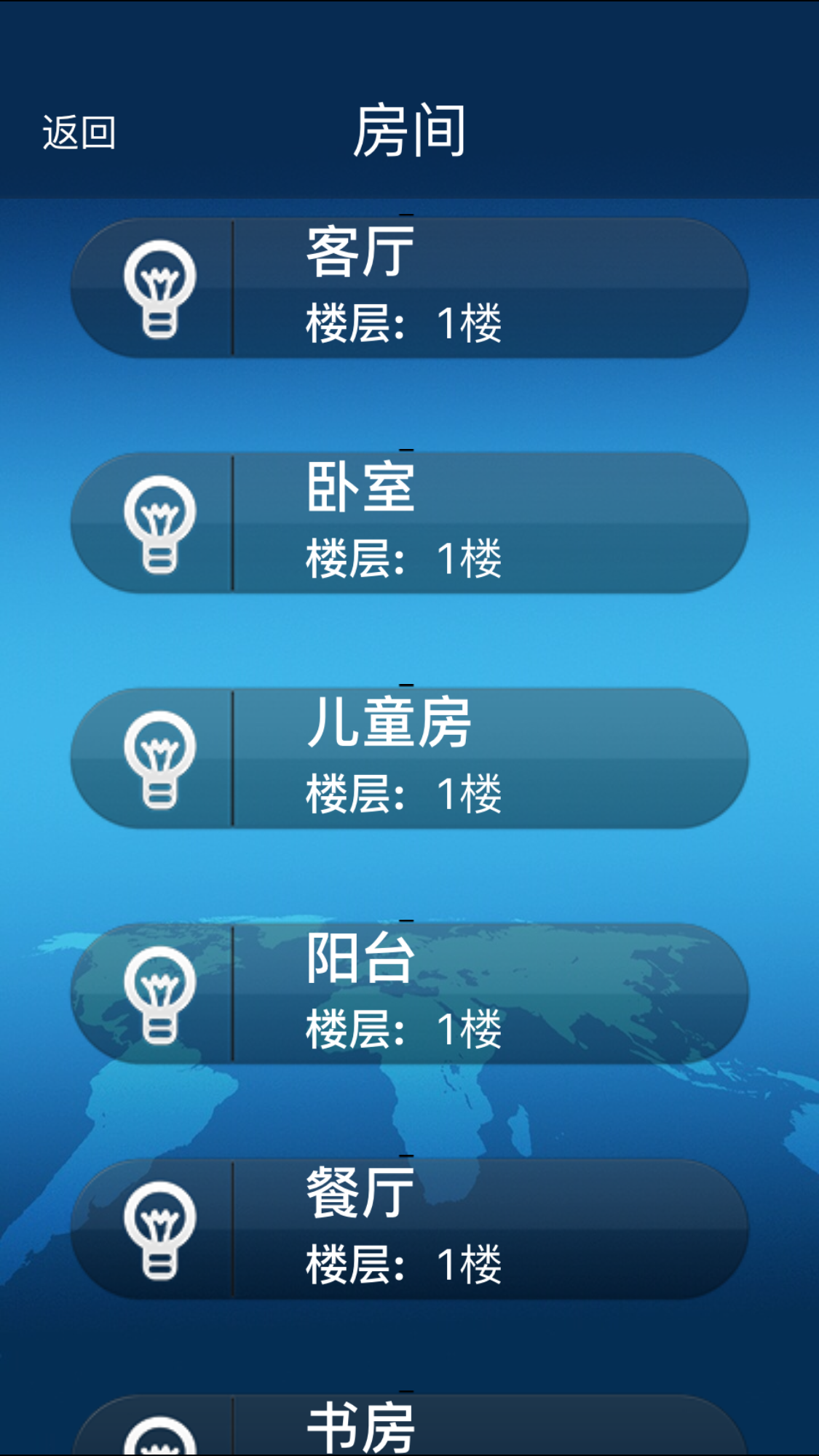Open the 客厅 room

(x=409, y=287)
